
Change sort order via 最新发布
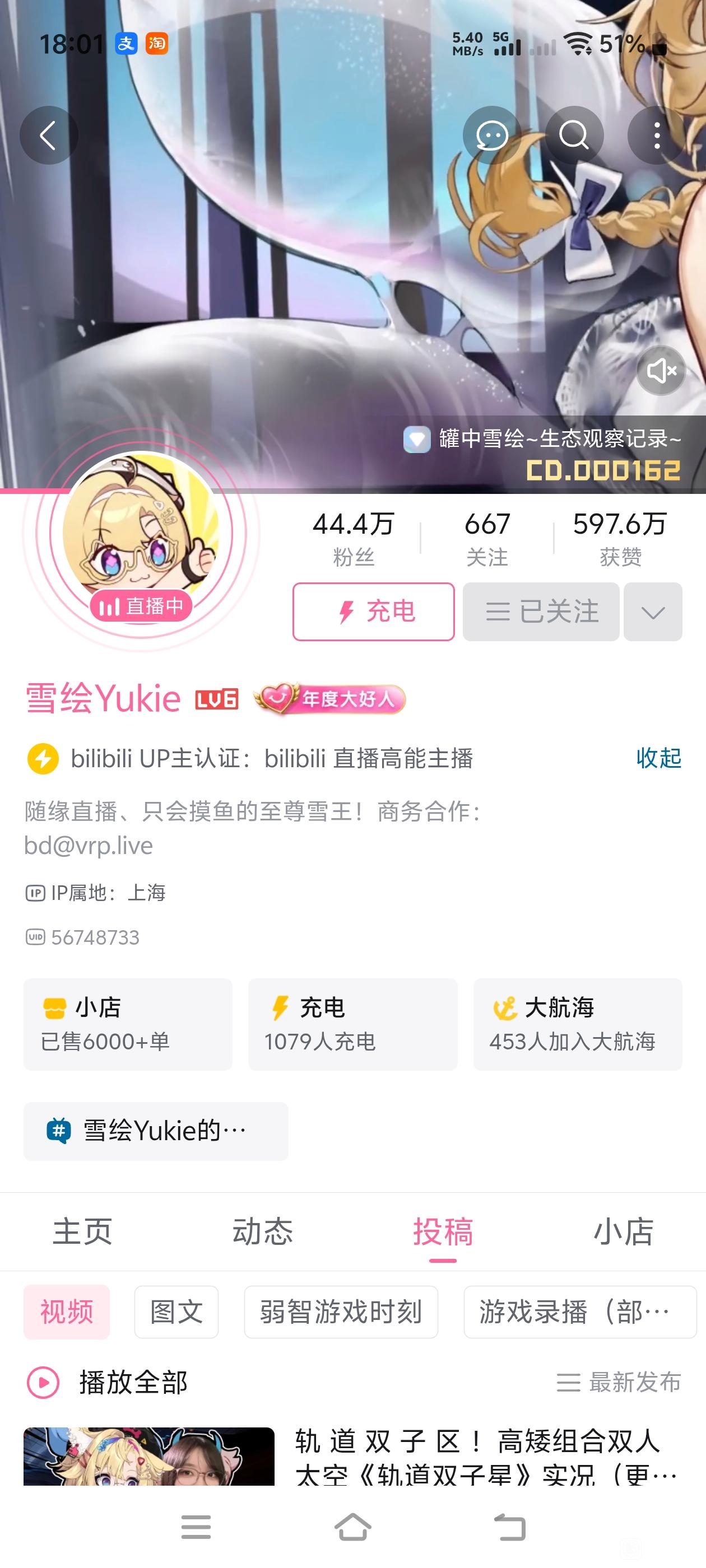[x=618, y=1382]
